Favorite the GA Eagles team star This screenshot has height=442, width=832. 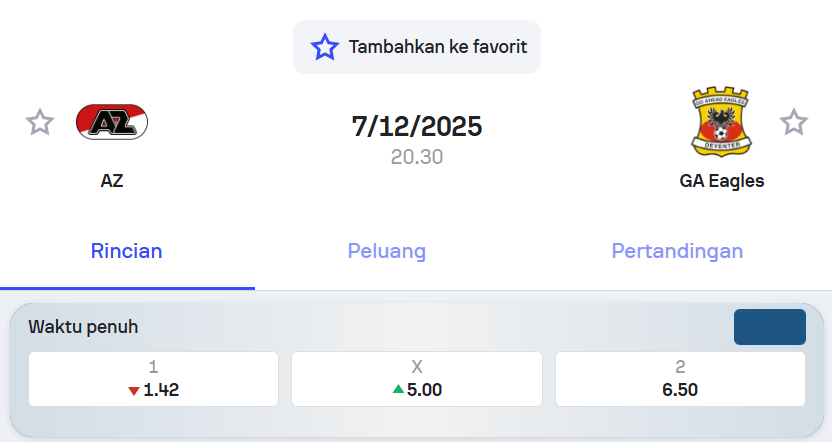pyautogui.click(x=794, y=123)
